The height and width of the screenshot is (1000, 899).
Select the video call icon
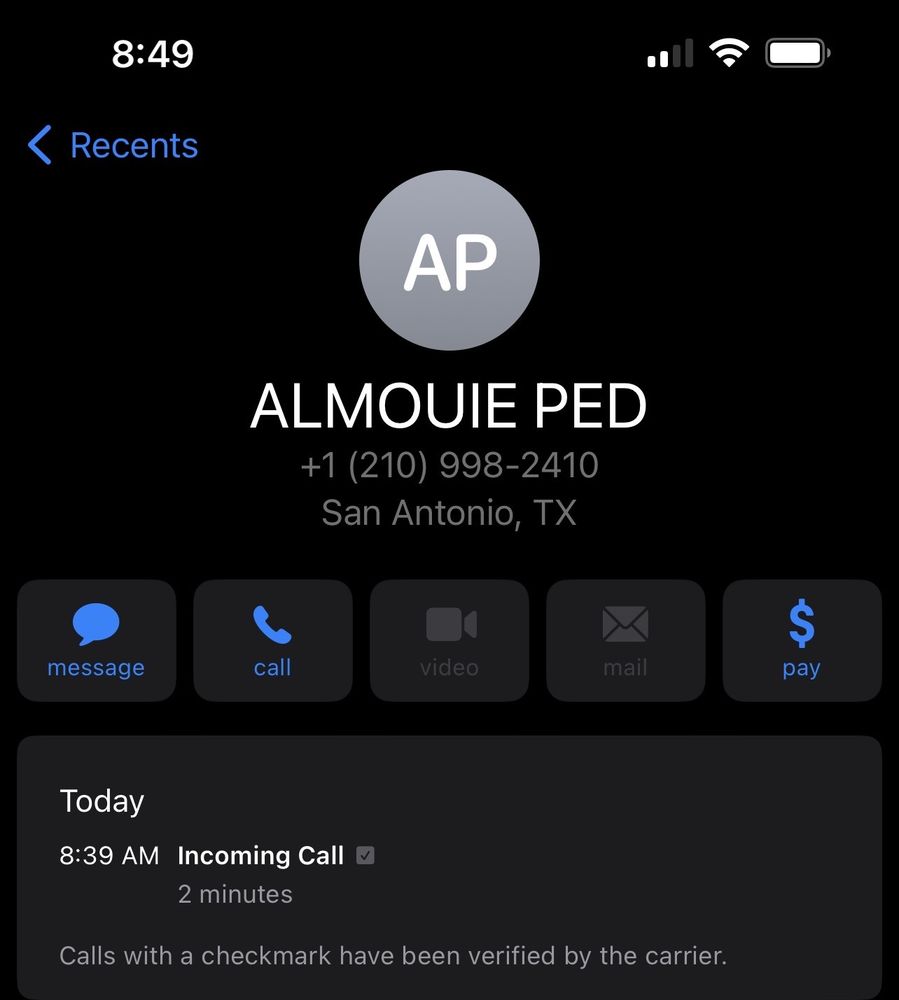449,640
